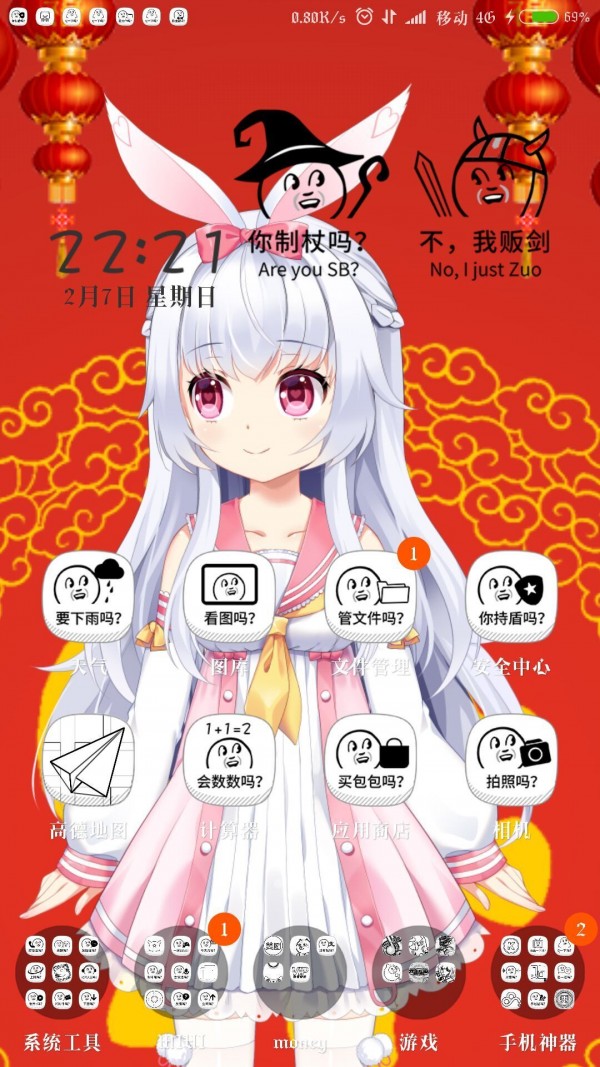
Task: Open 安全中心 security center
Action: (512, 598)
